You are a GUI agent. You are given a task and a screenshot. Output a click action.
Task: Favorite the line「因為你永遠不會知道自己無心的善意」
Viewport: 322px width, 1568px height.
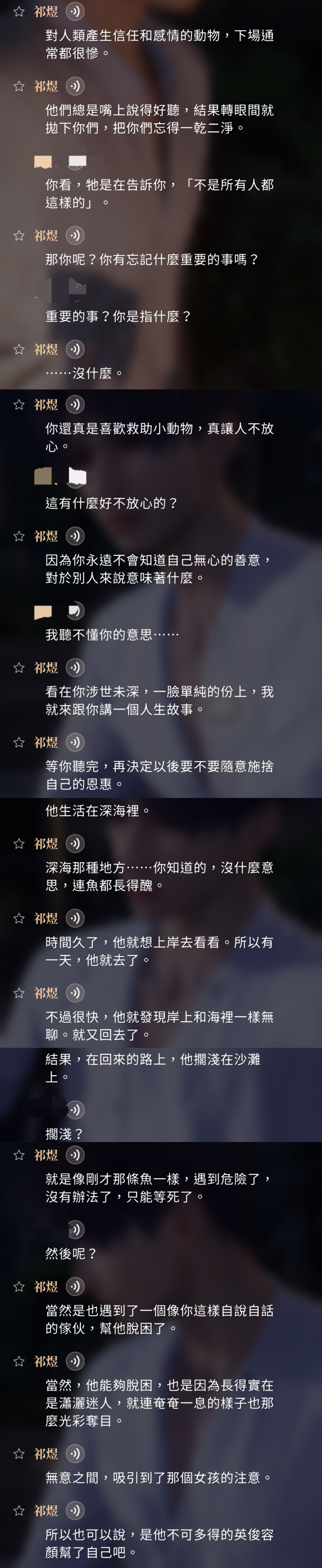(19, 536)
